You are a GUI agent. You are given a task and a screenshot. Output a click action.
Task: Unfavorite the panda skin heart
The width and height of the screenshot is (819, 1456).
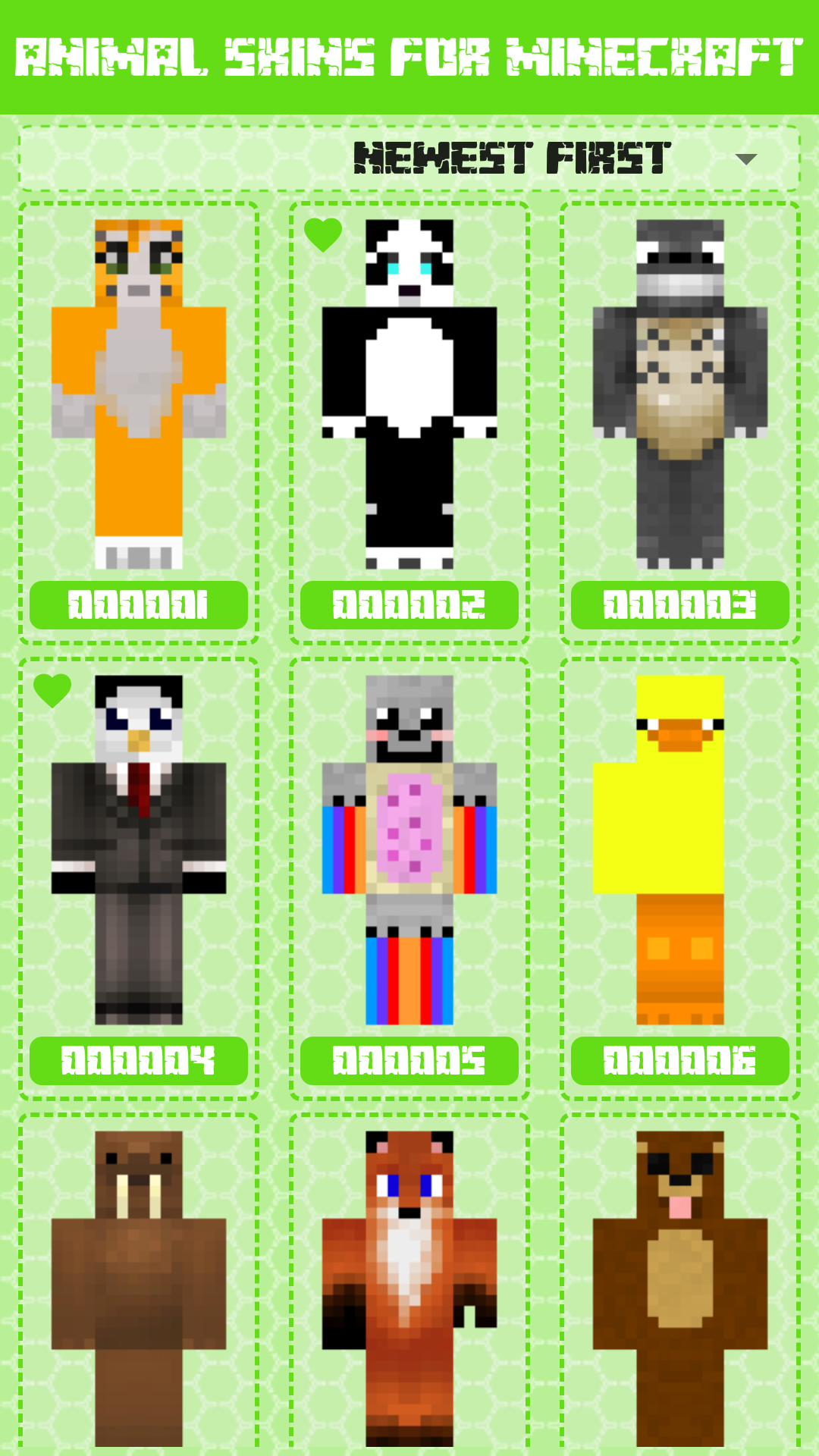click(x=323, y=234)
